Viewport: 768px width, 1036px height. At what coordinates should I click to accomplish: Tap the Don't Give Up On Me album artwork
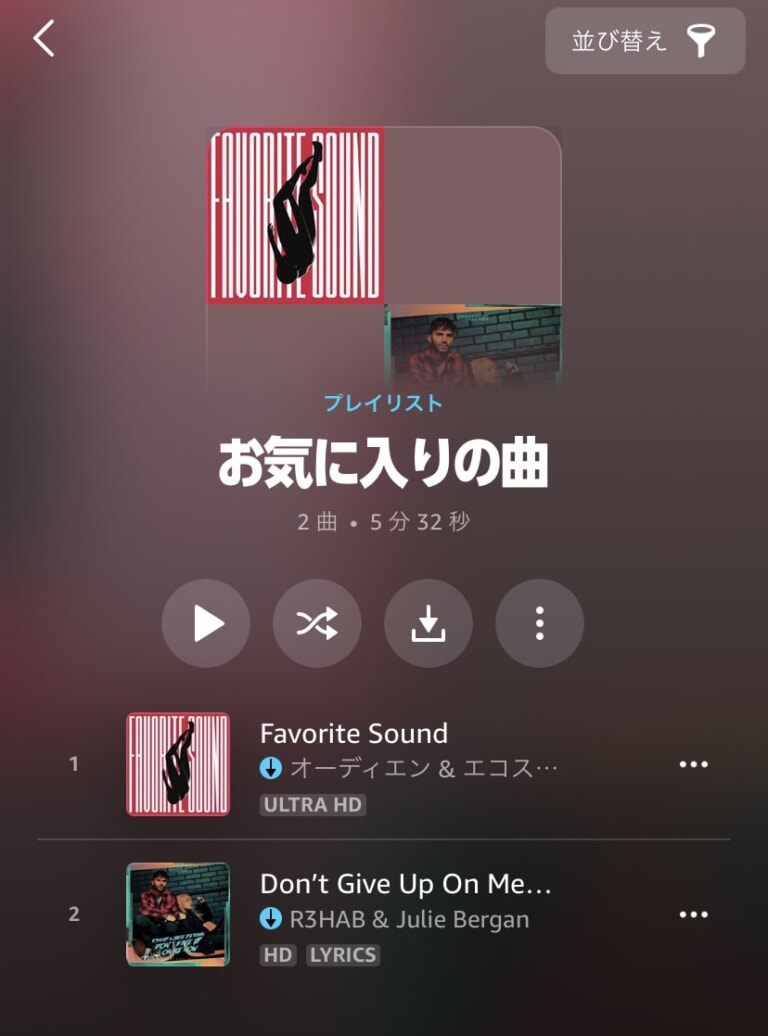click(177, 912)
